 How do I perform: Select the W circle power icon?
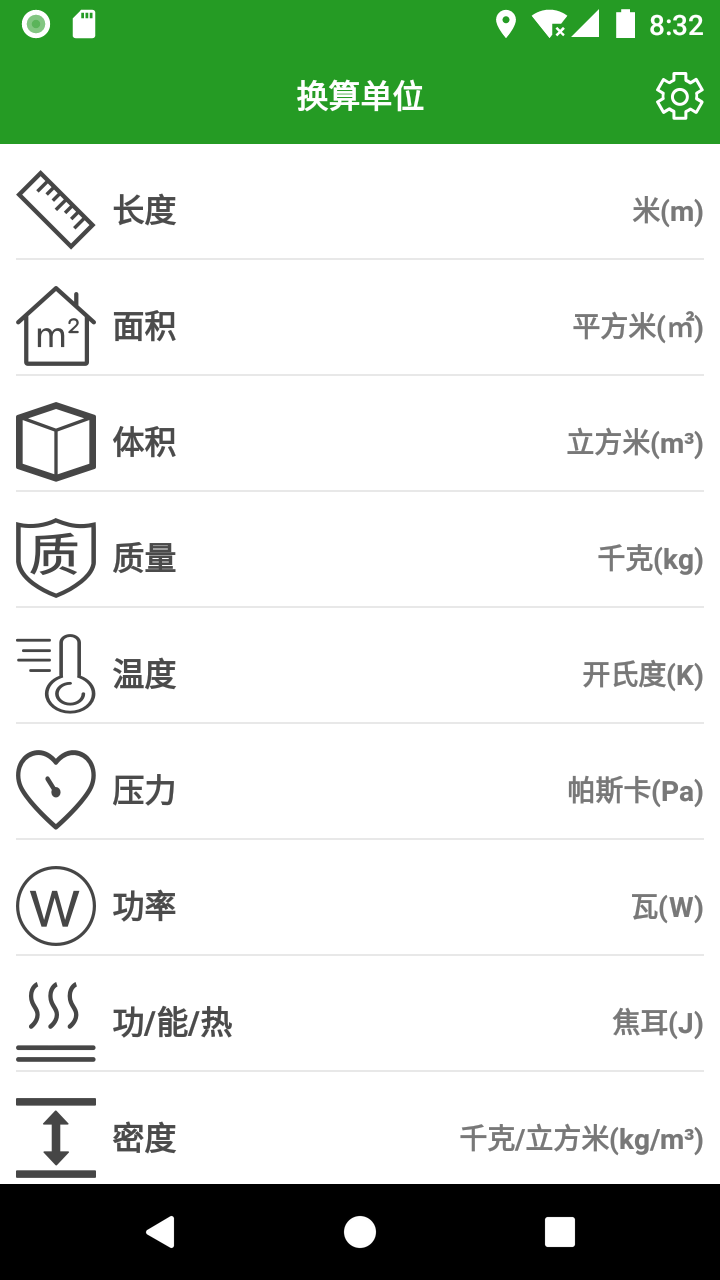(x=56, y=906)
